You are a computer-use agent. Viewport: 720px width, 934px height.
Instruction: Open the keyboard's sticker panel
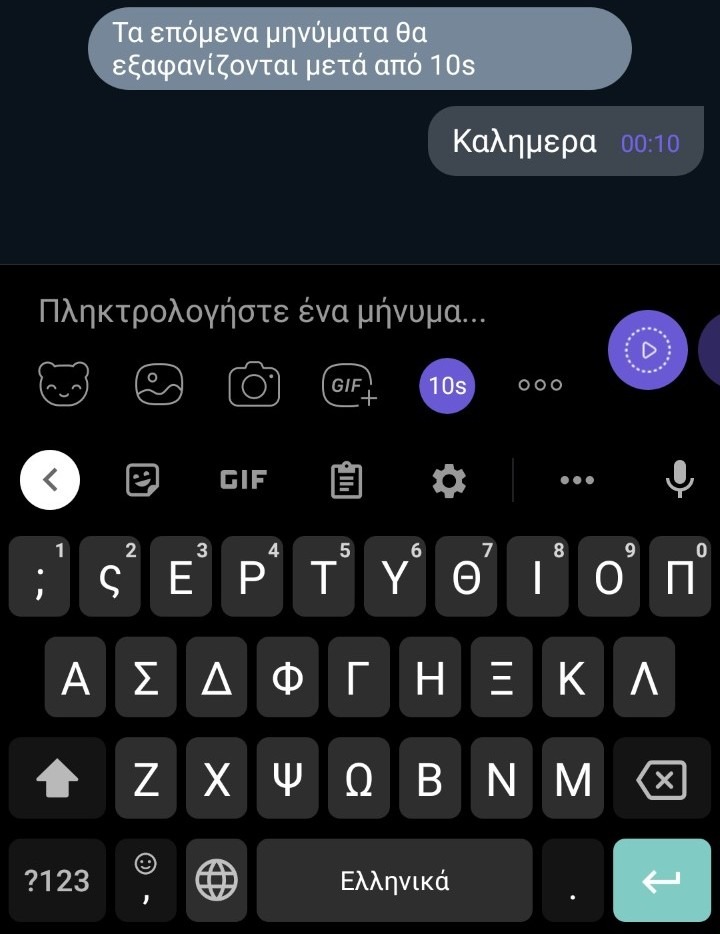click(143, 481)
